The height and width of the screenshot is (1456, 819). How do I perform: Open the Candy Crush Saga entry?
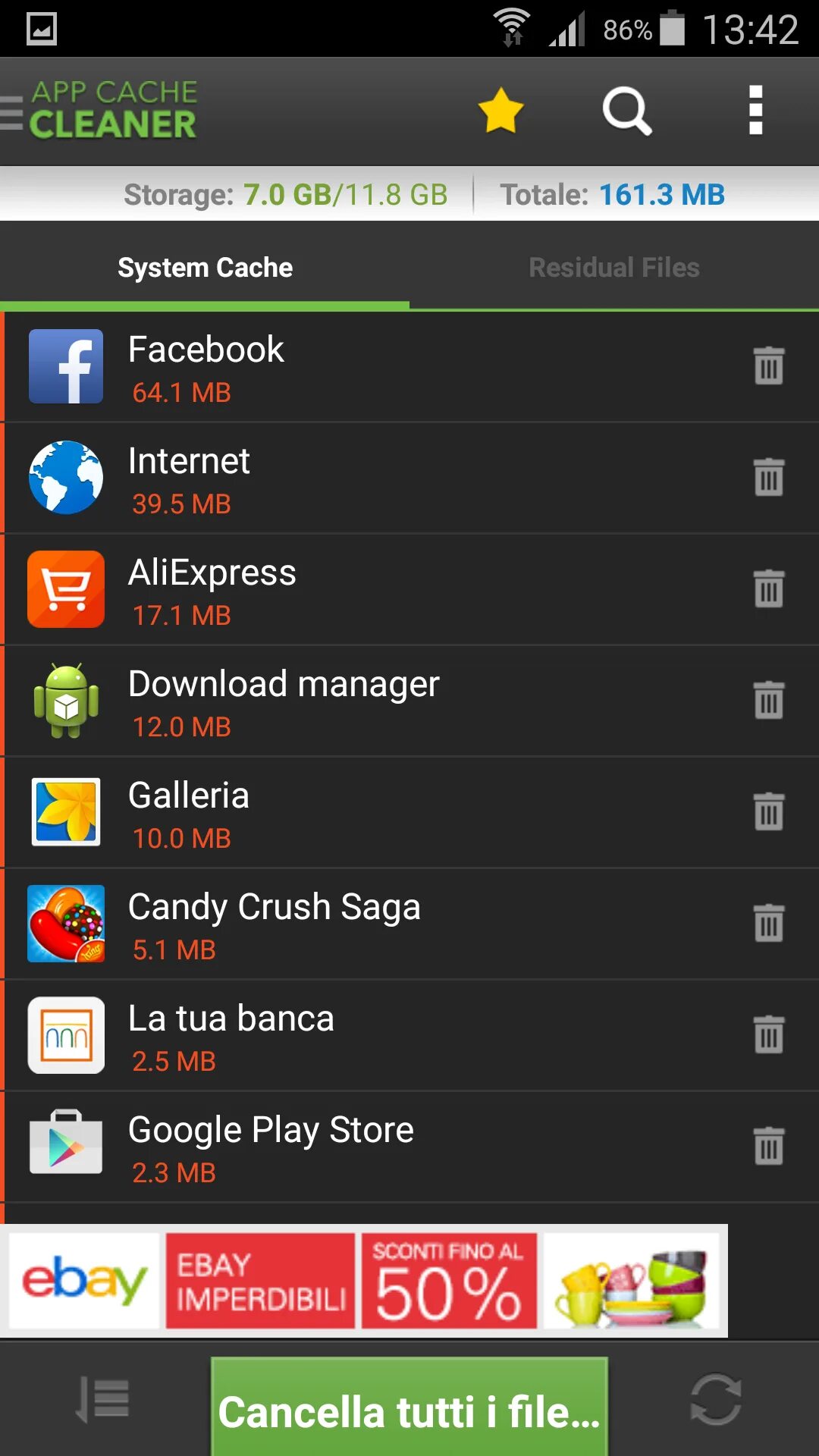[x=409, y=924]
